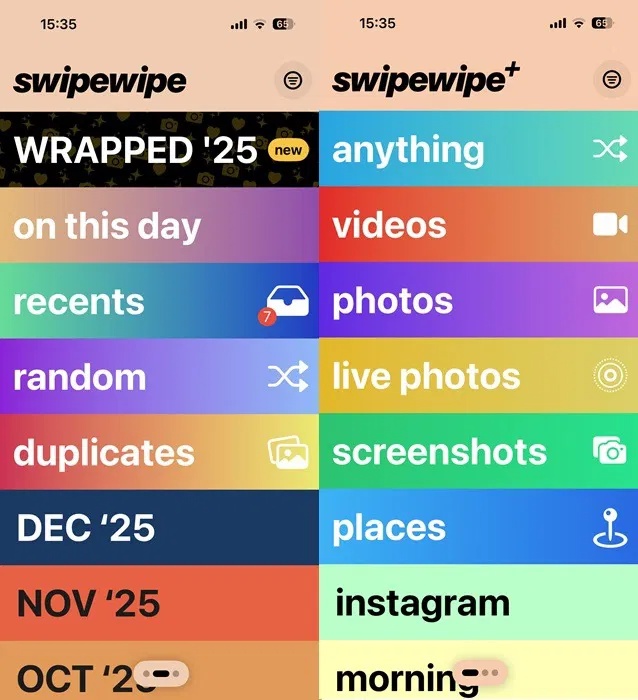Open the places category
638x700 pixels.
pos(478,527)
